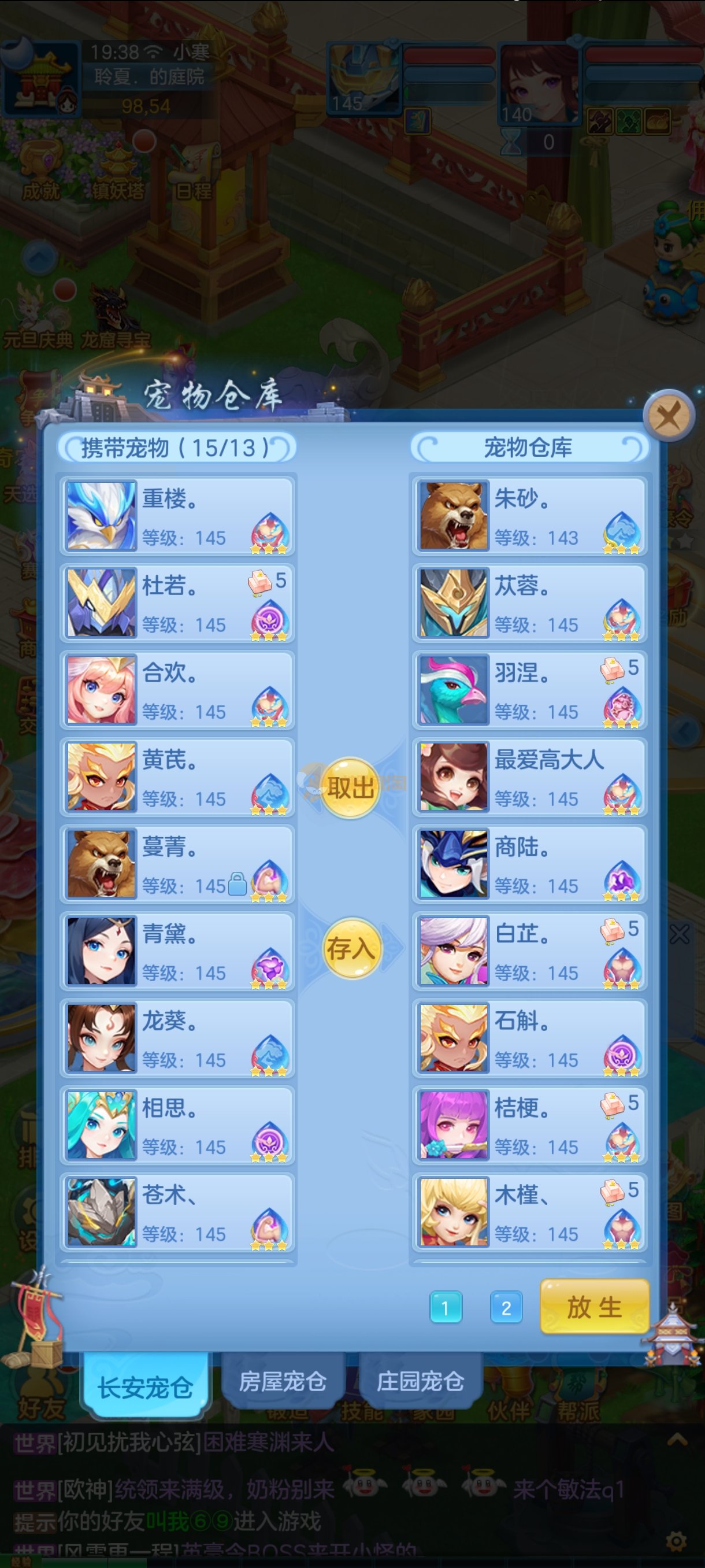Go to warehouse page 2
Screen dimensions: 705x1568
pyautogui.click(x=506, y=1307)
